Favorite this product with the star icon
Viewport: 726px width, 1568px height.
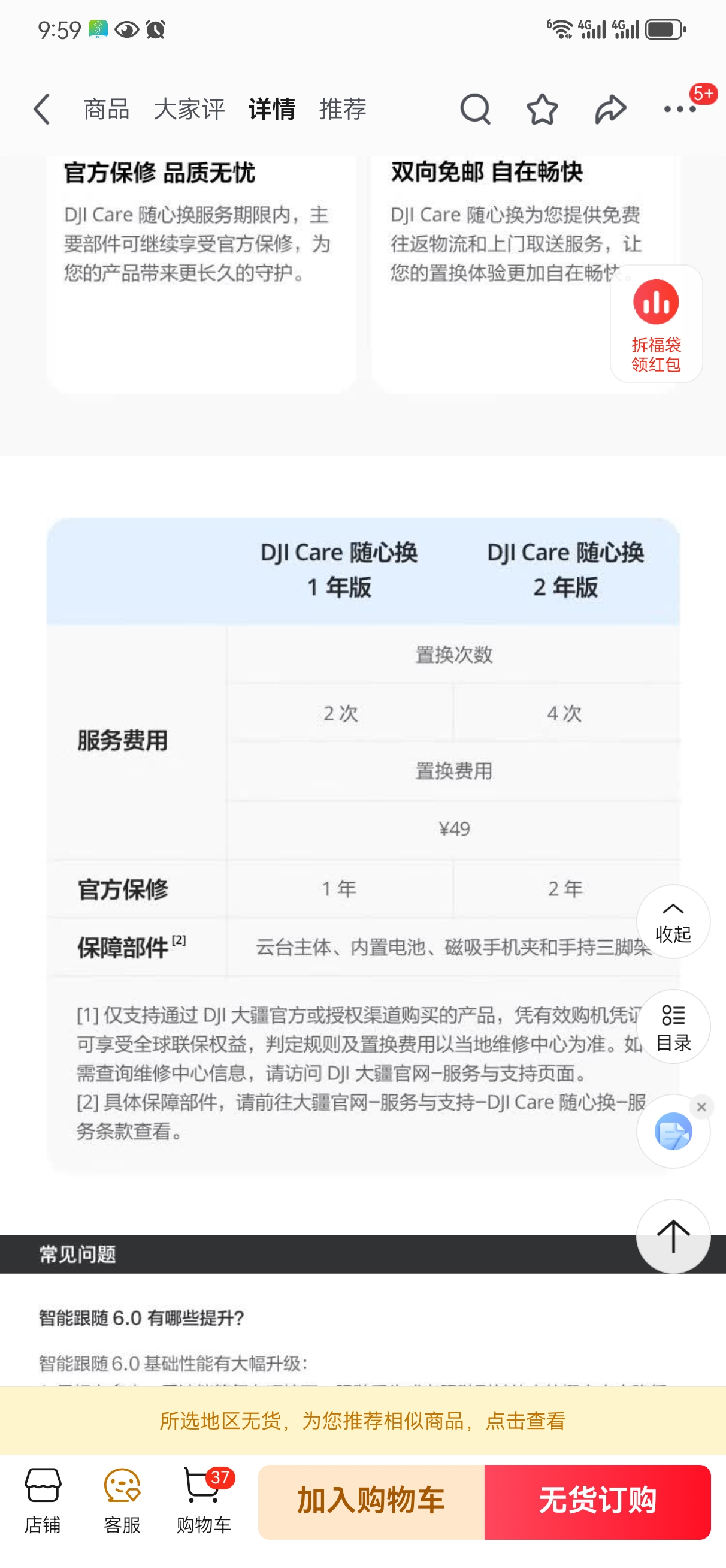[x=542, y=110]
